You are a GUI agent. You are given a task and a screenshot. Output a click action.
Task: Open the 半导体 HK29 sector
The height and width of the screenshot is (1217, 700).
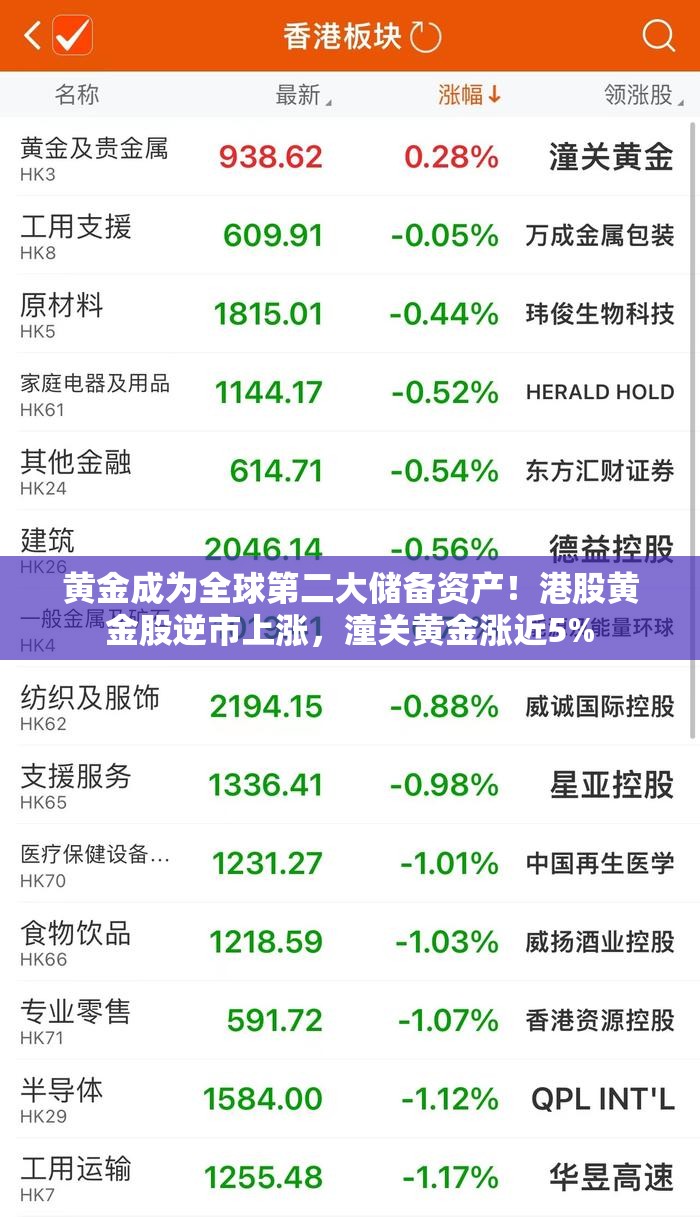tap(350, 1098)
